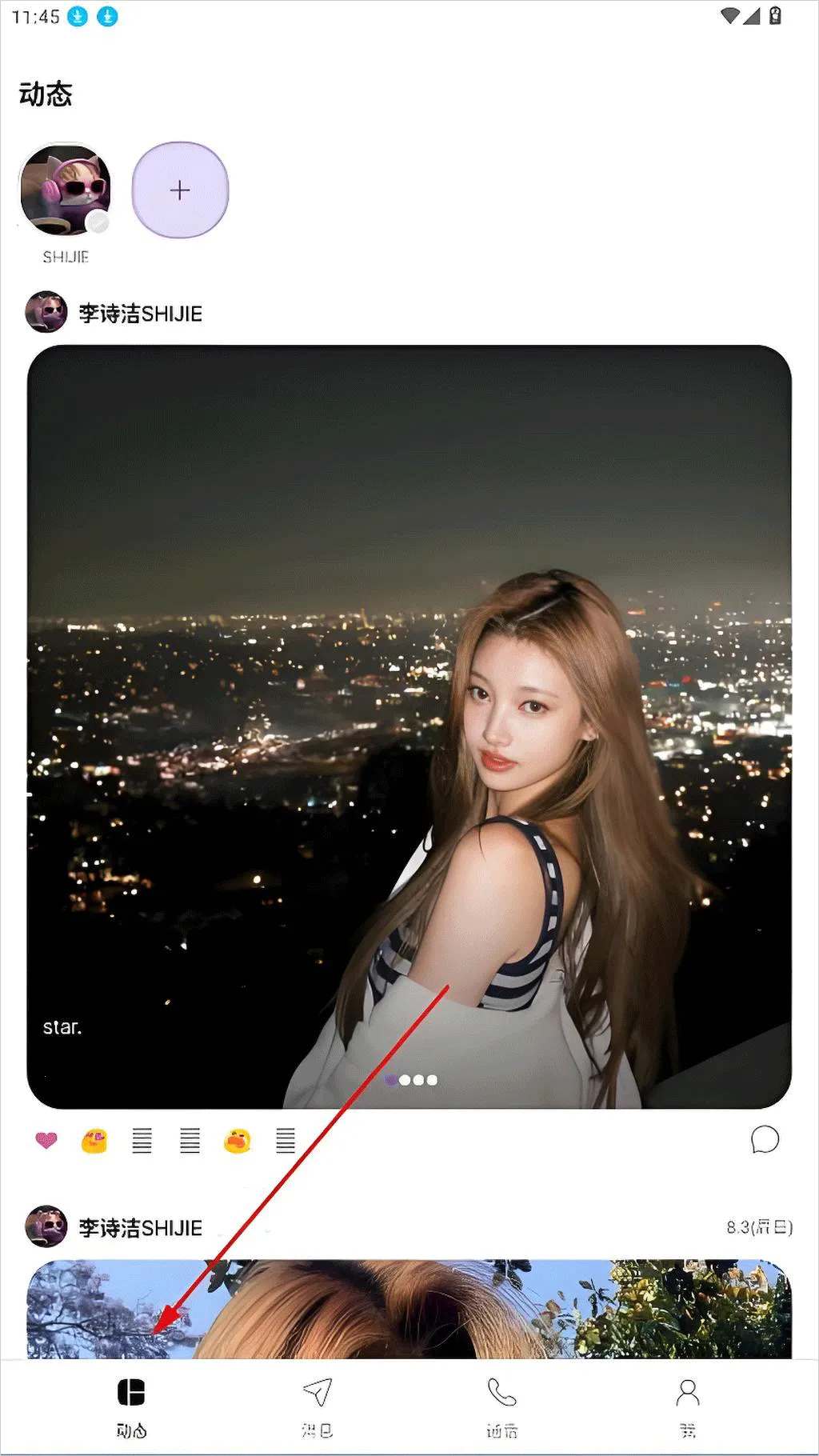Toggle the heart reaction on the night photo
This screenshot has height=1456, width=819.
46,1140
